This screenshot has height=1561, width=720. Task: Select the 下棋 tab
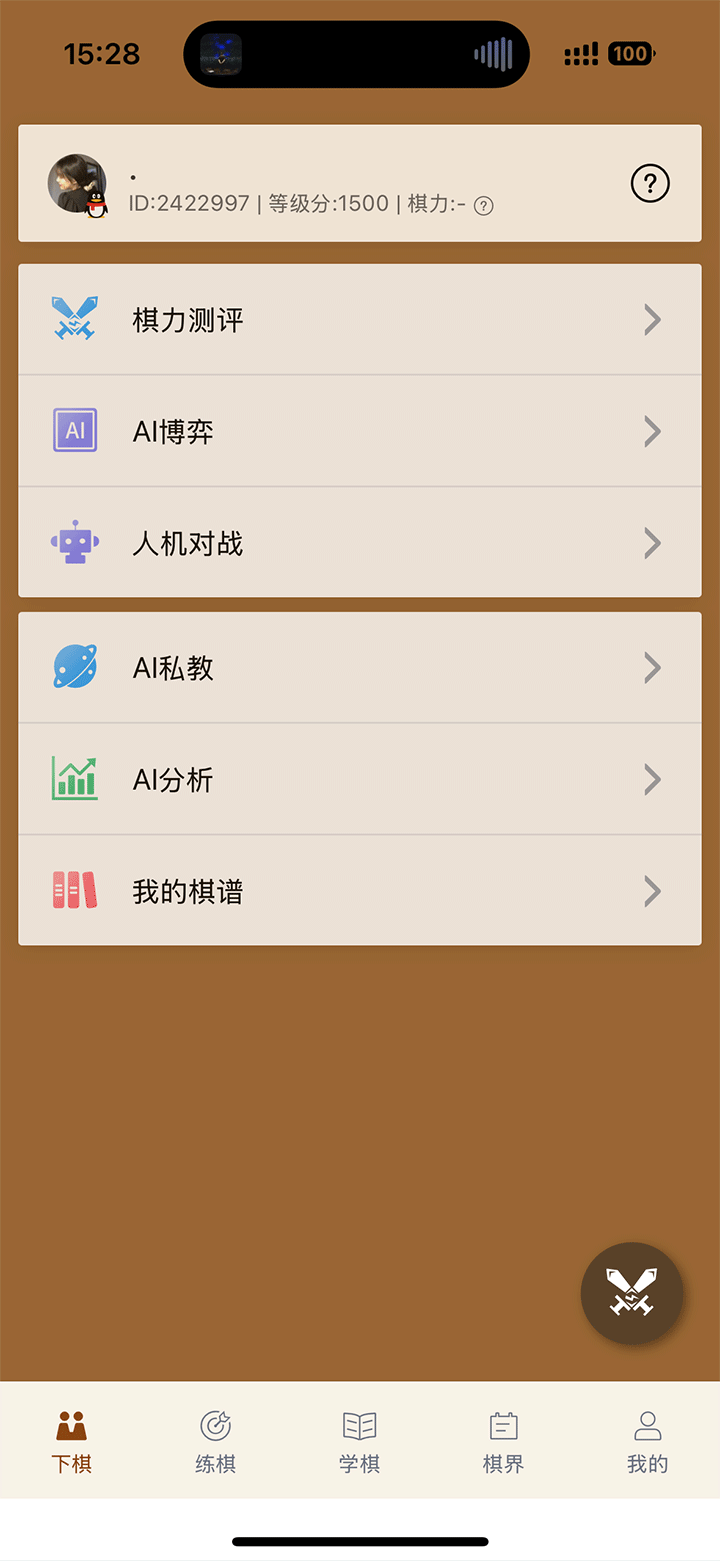click(x=72, y=1442)
